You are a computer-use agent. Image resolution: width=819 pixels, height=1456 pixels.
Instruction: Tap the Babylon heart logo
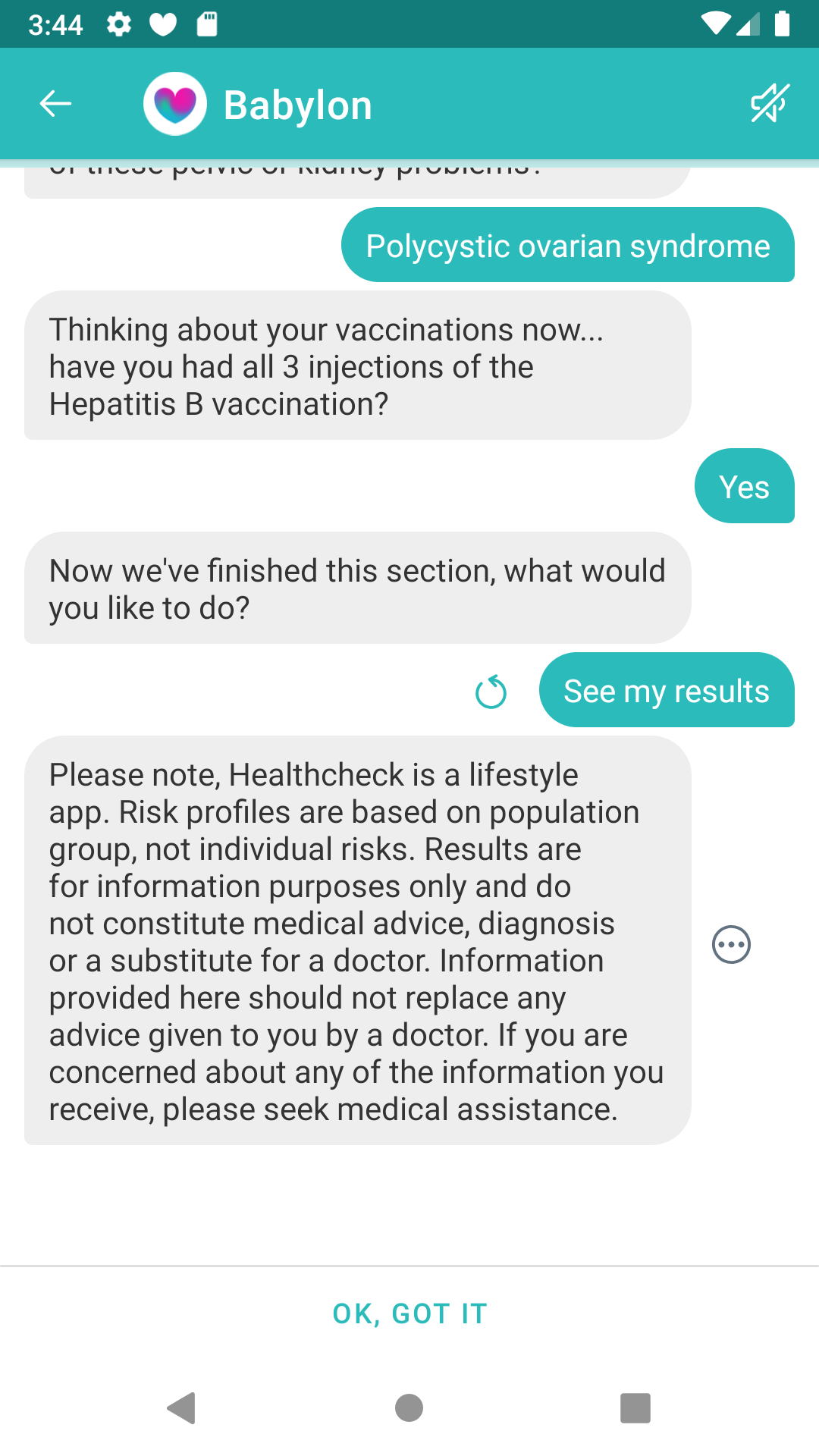175,103
